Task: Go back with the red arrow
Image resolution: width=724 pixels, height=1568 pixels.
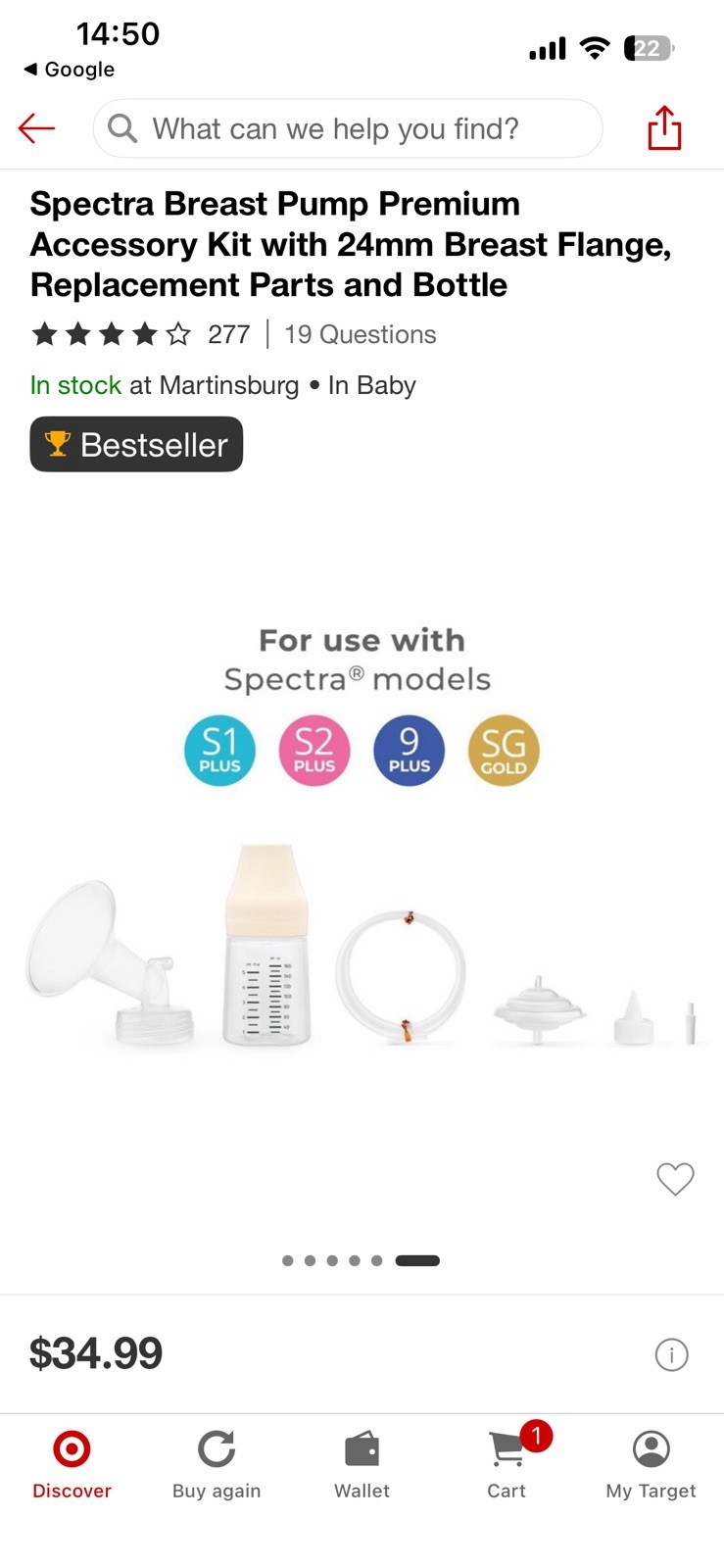Action: click(x=36, y=128)
